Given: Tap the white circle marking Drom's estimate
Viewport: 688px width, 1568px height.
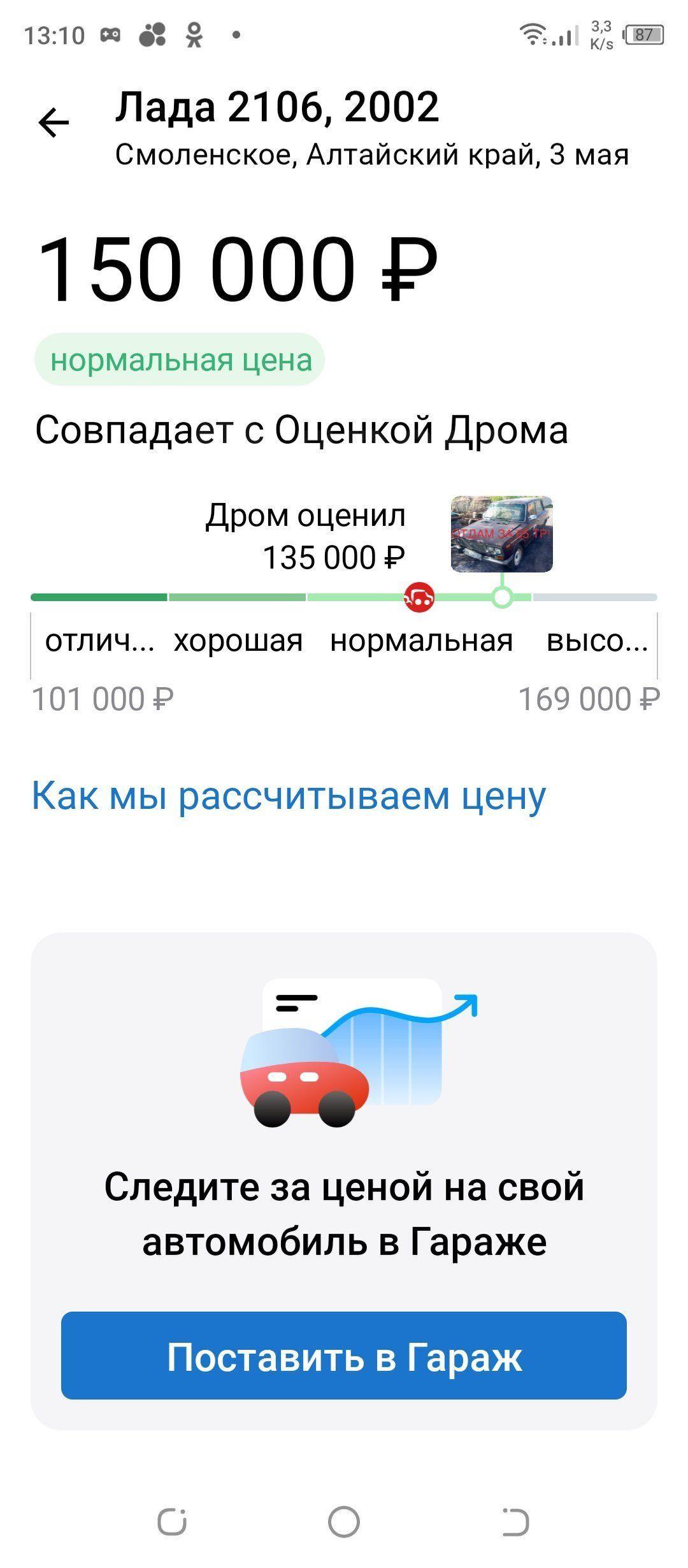Looking at the screenshot, I should pyautogui.click(x=503, y=597).
